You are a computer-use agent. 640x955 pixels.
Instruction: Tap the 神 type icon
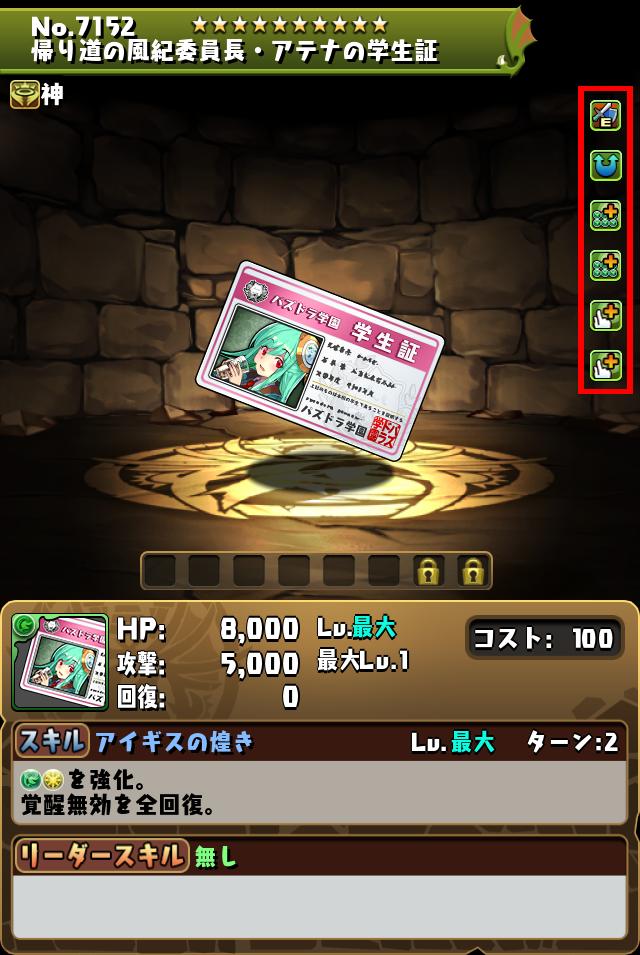click(26, 94)
